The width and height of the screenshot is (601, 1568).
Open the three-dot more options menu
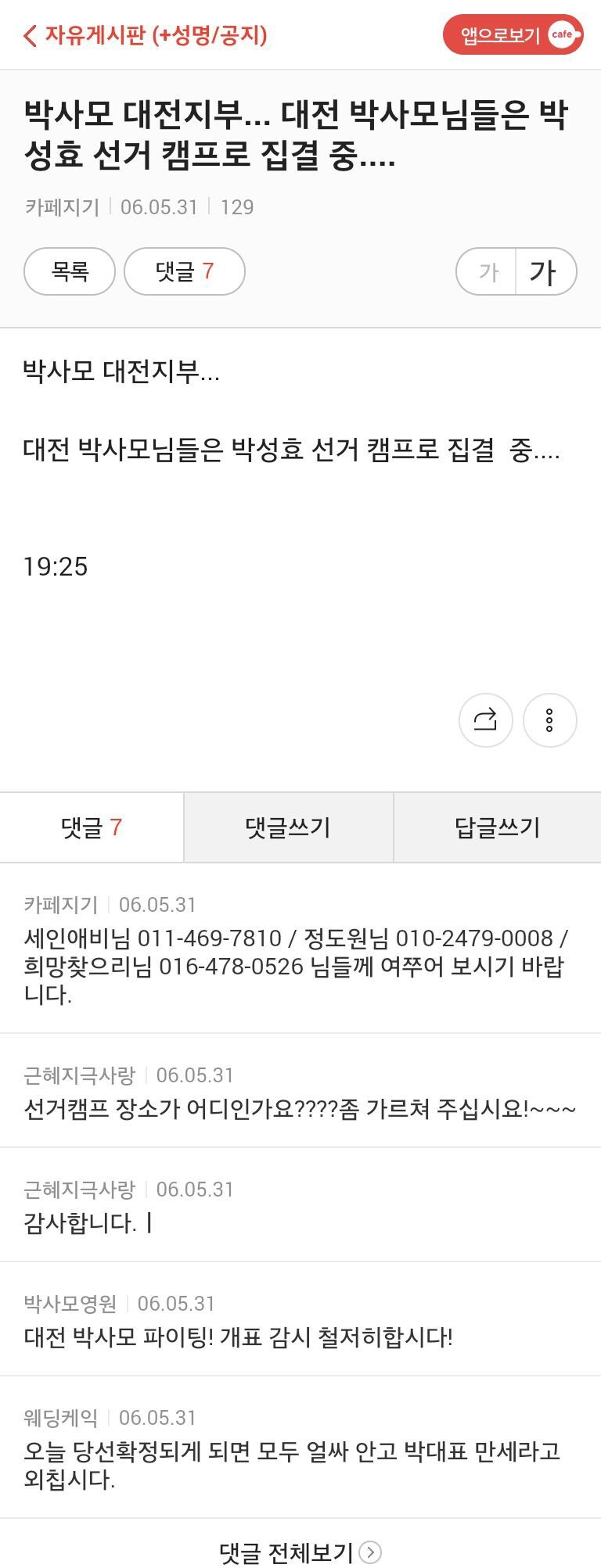tap(549, 719)
